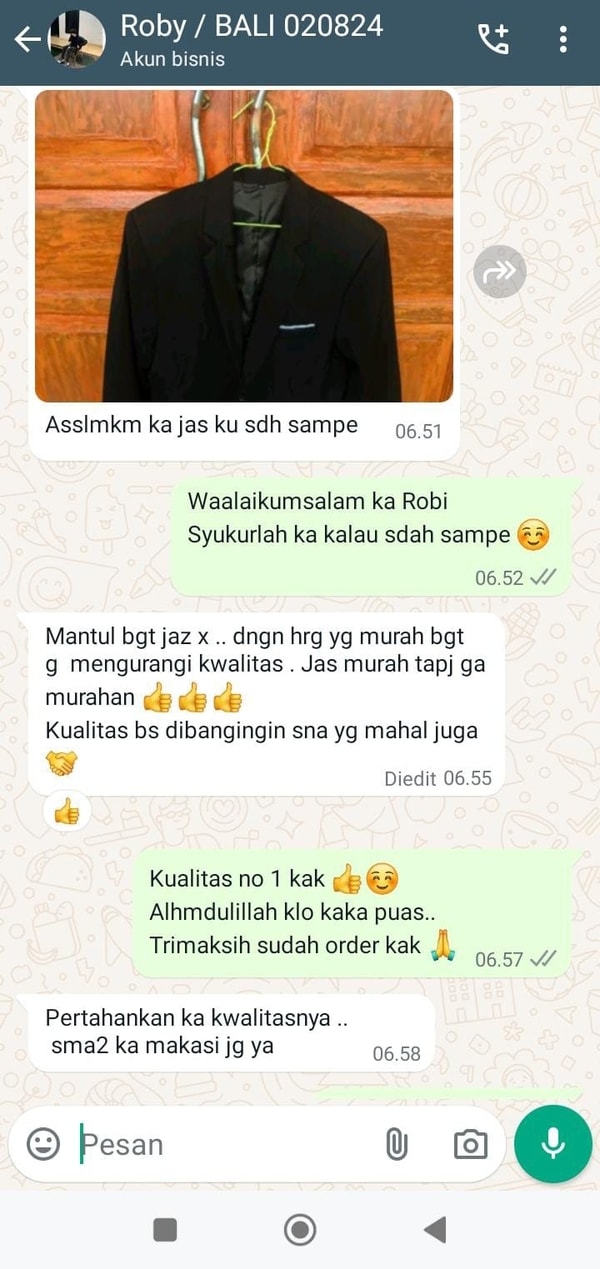This screenshot has height=1269, width=600.
Task: Start a call with Roby
Action: pyautogui.click(x=493, y=40)
